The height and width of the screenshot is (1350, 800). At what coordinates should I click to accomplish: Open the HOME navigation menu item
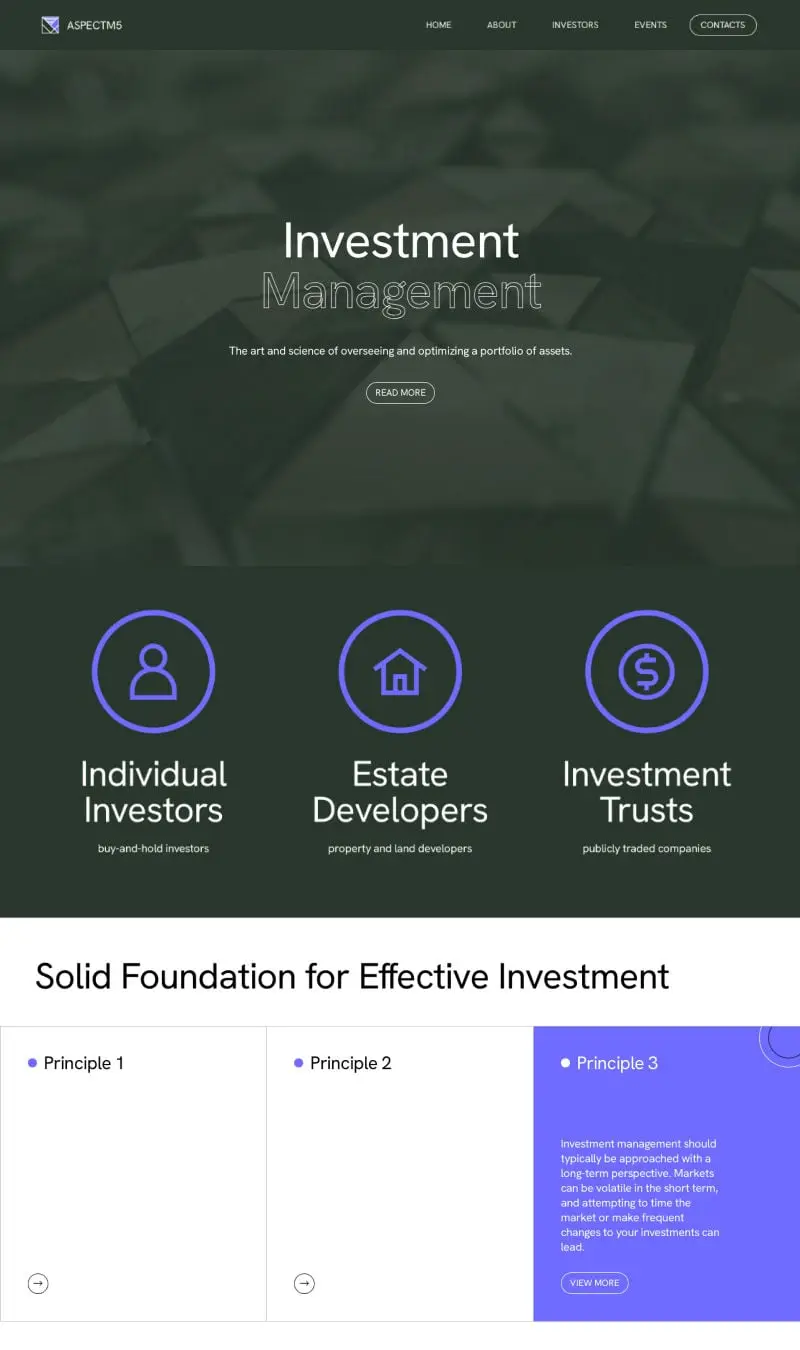(438, 25)
